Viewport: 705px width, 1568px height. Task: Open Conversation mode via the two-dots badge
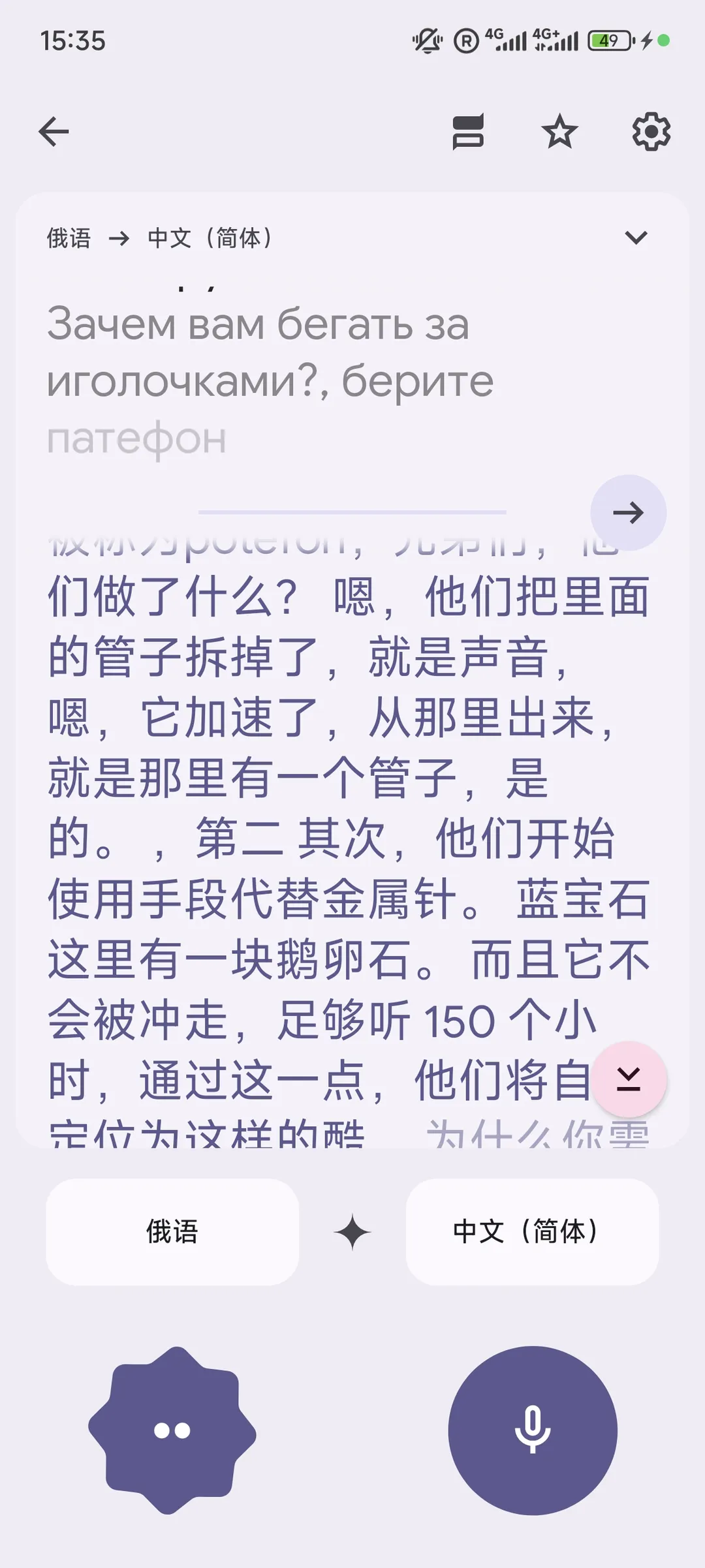[x=173, y=1430]
